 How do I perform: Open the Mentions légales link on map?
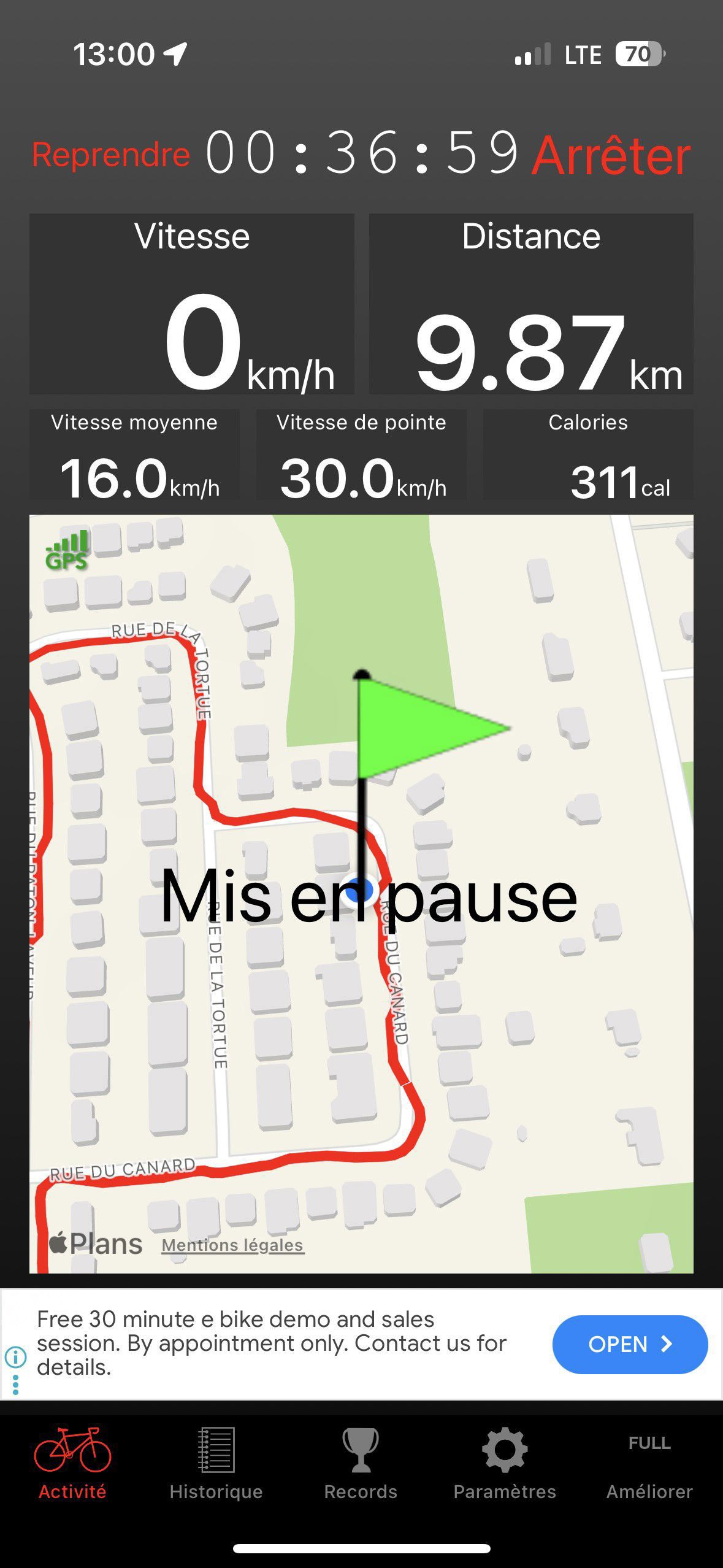click(233, 1245)
